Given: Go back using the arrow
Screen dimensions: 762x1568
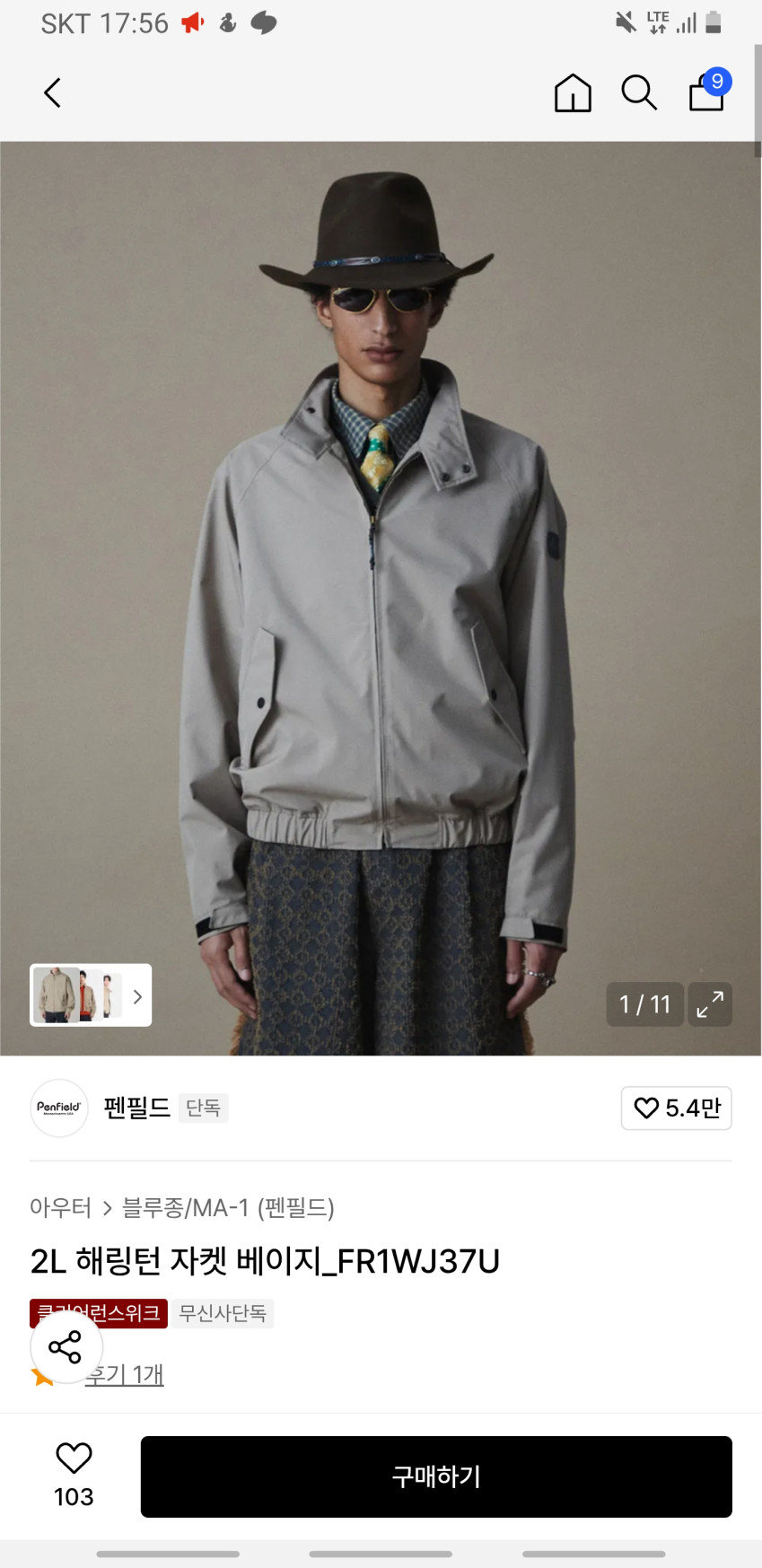Looking at the screenshot, I should (x=53, y=92).
